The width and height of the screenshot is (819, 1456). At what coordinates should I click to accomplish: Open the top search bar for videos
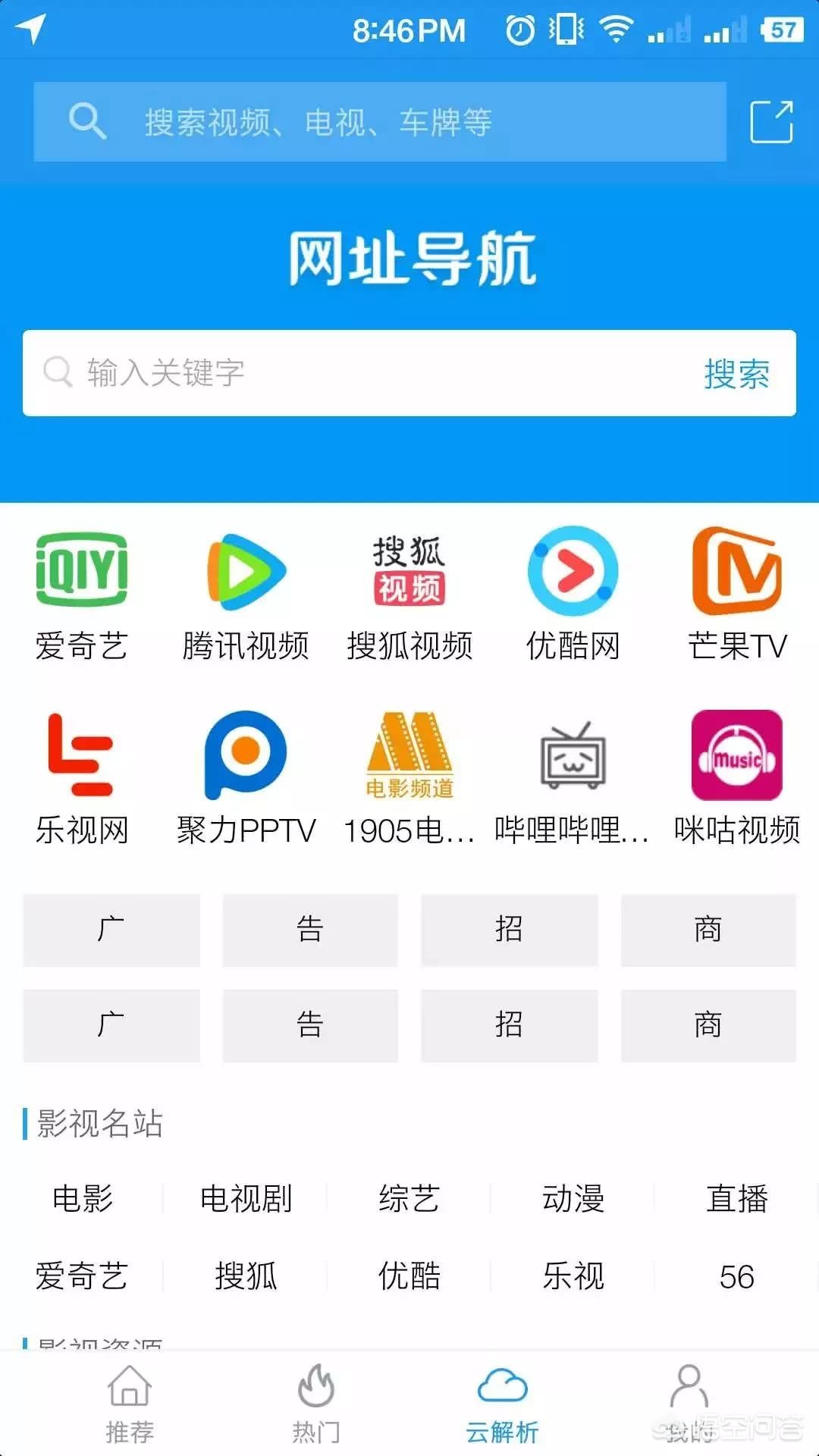379,121
